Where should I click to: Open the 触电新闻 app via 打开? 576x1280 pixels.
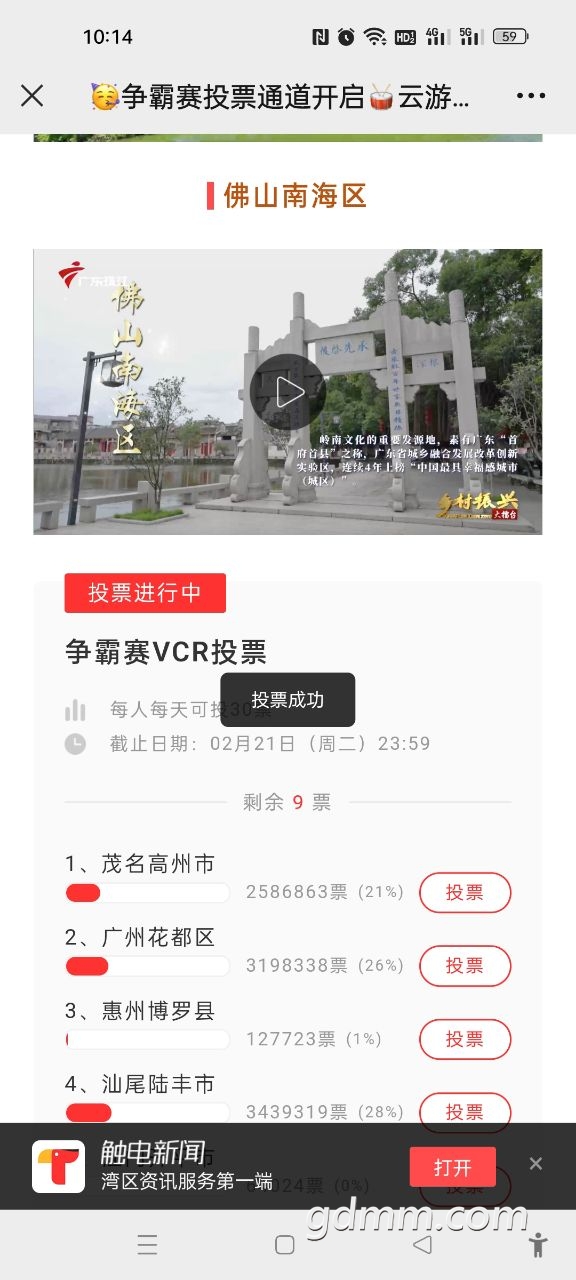[452, 1167]
